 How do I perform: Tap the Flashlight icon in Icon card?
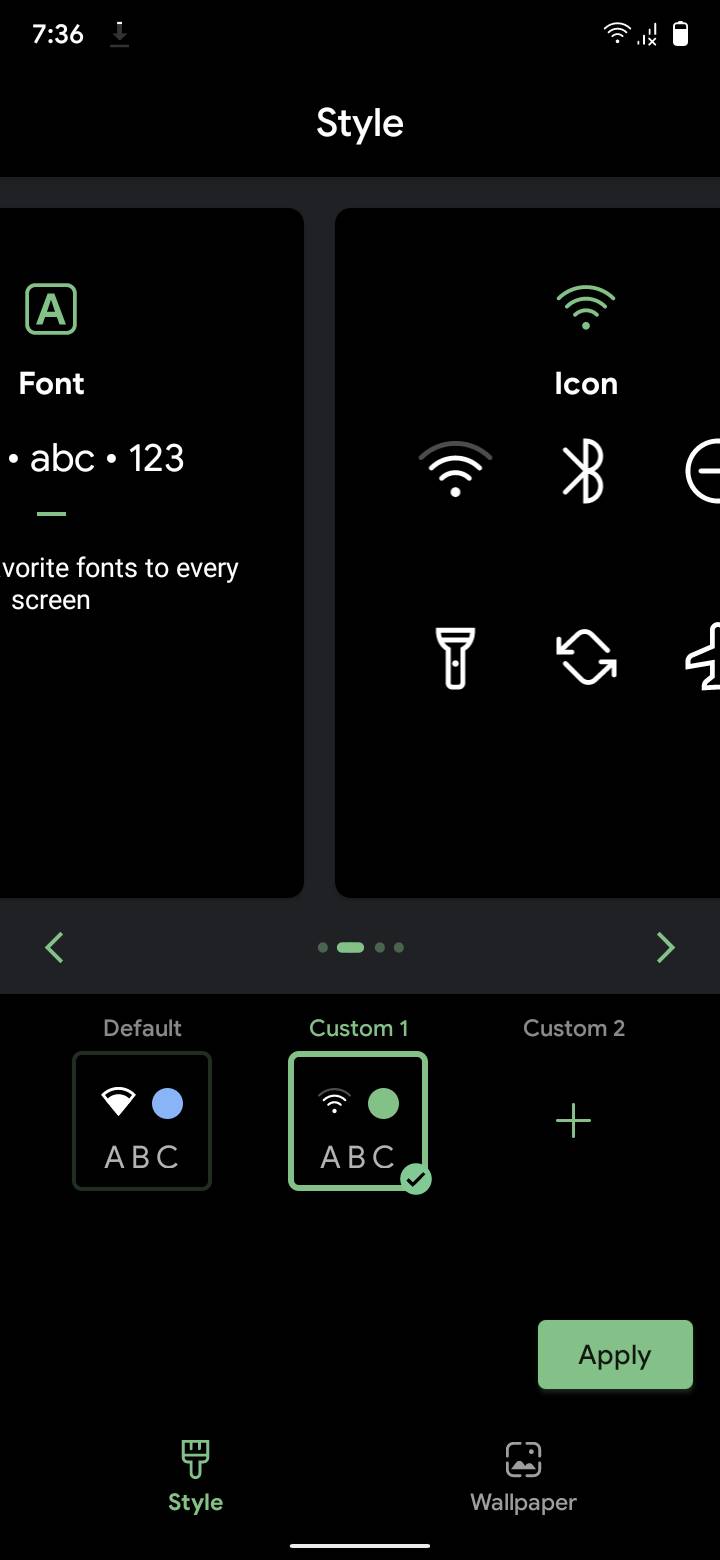456,658
